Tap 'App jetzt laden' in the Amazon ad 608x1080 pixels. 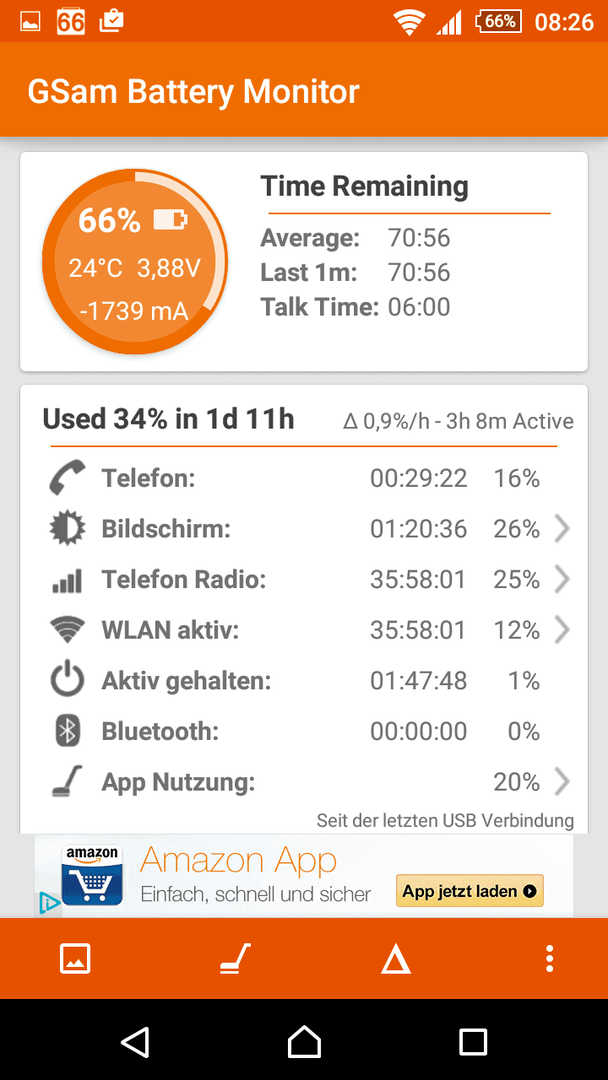[470, 891]
